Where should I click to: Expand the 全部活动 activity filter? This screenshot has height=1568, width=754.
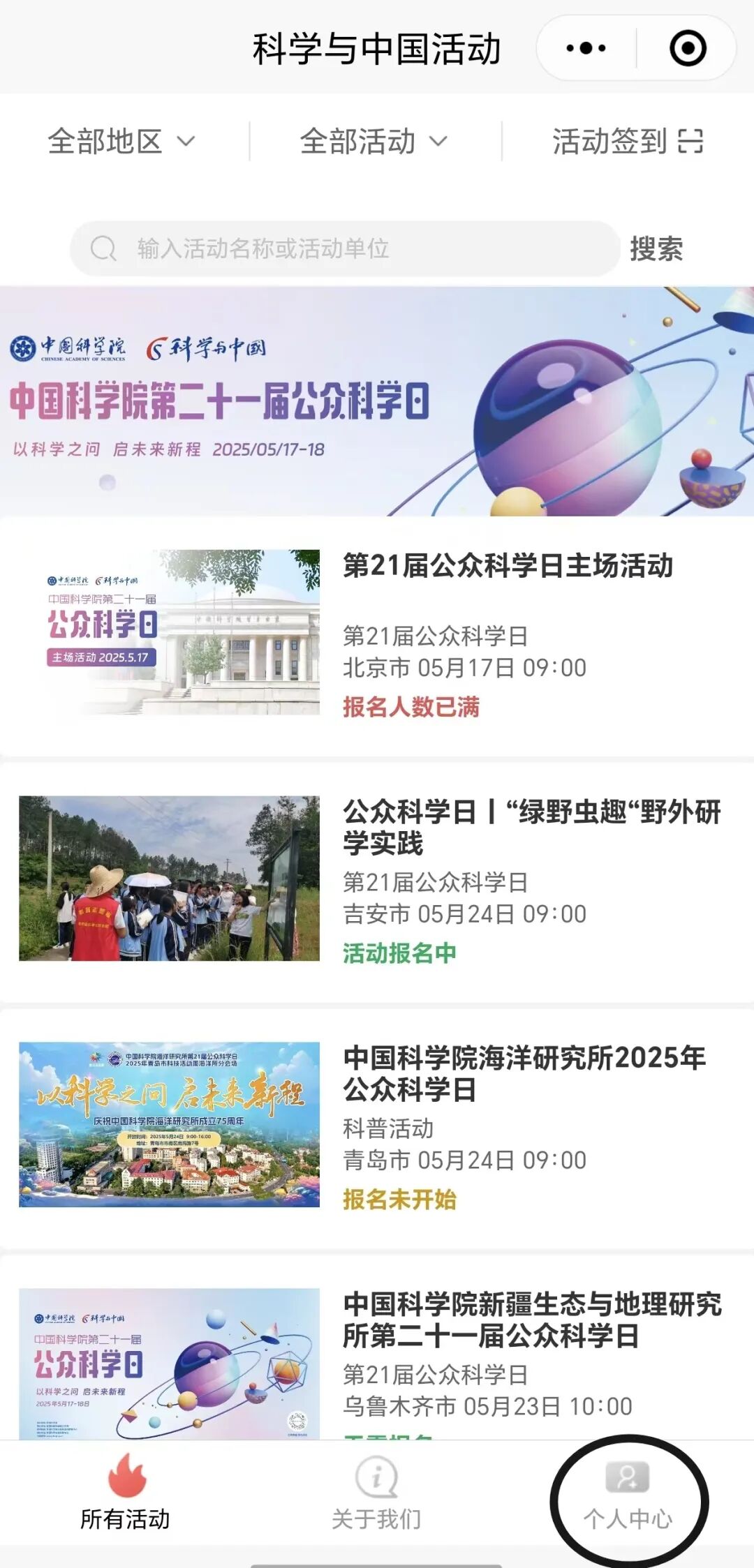pos(374,141)
